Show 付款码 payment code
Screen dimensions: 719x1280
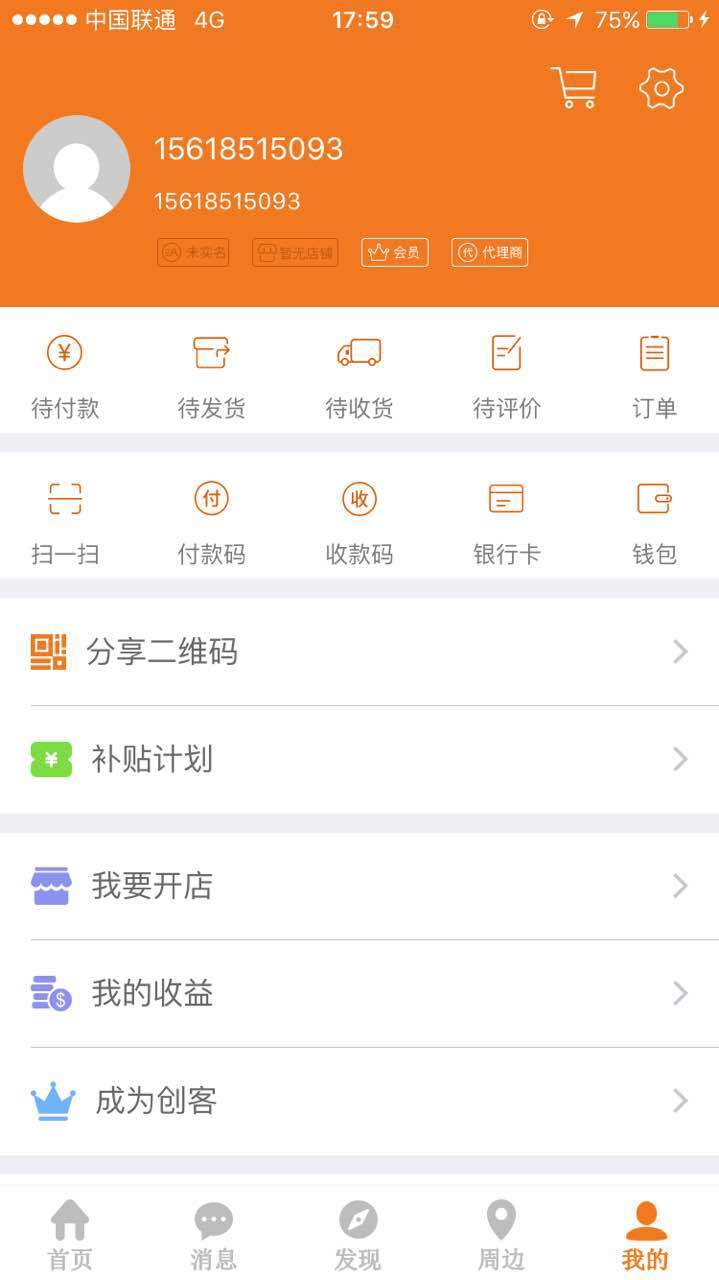tap(212, 522)
